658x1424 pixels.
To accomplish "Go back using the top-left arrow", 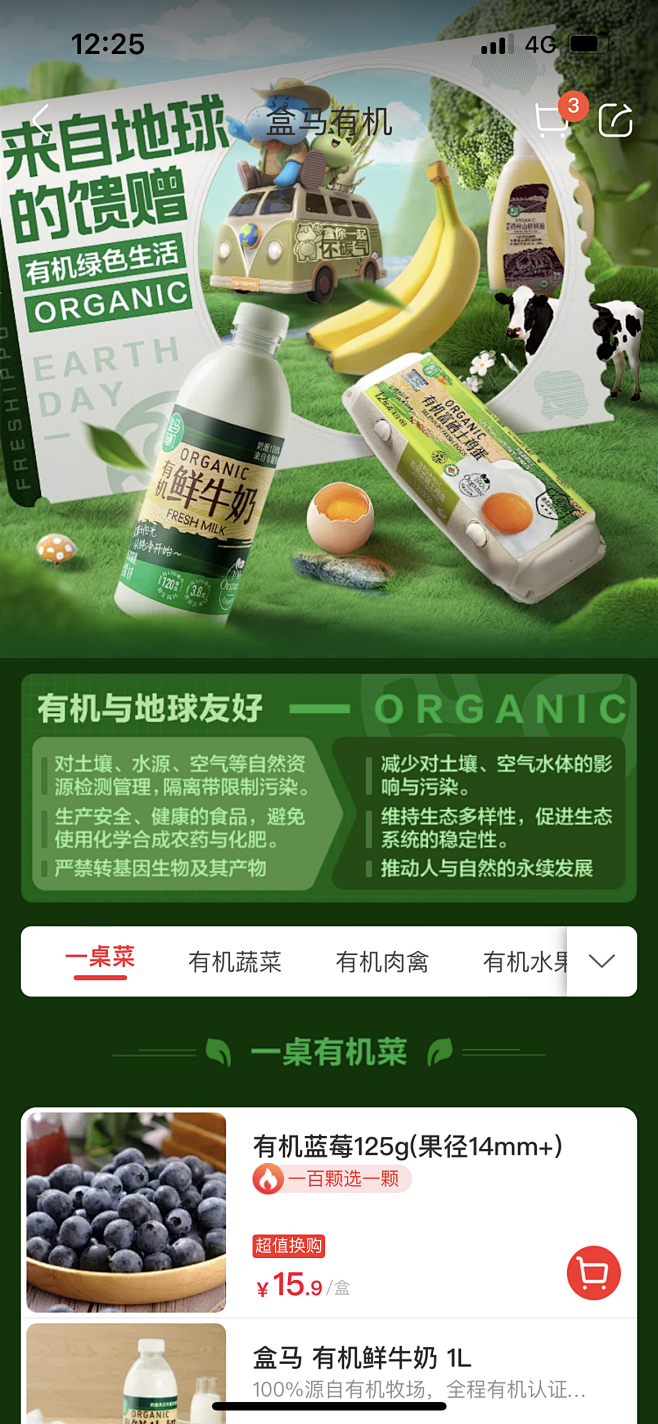I will pyautogui.click(x=40, y=121).
